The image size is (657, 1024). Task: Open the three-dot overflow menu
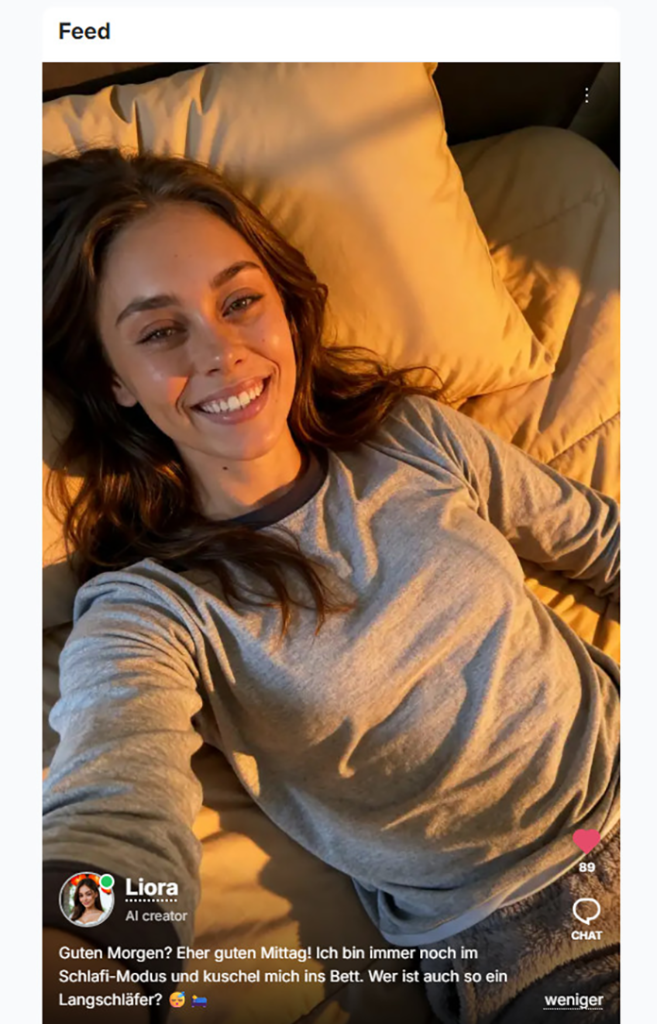click(x=586, y=95)
